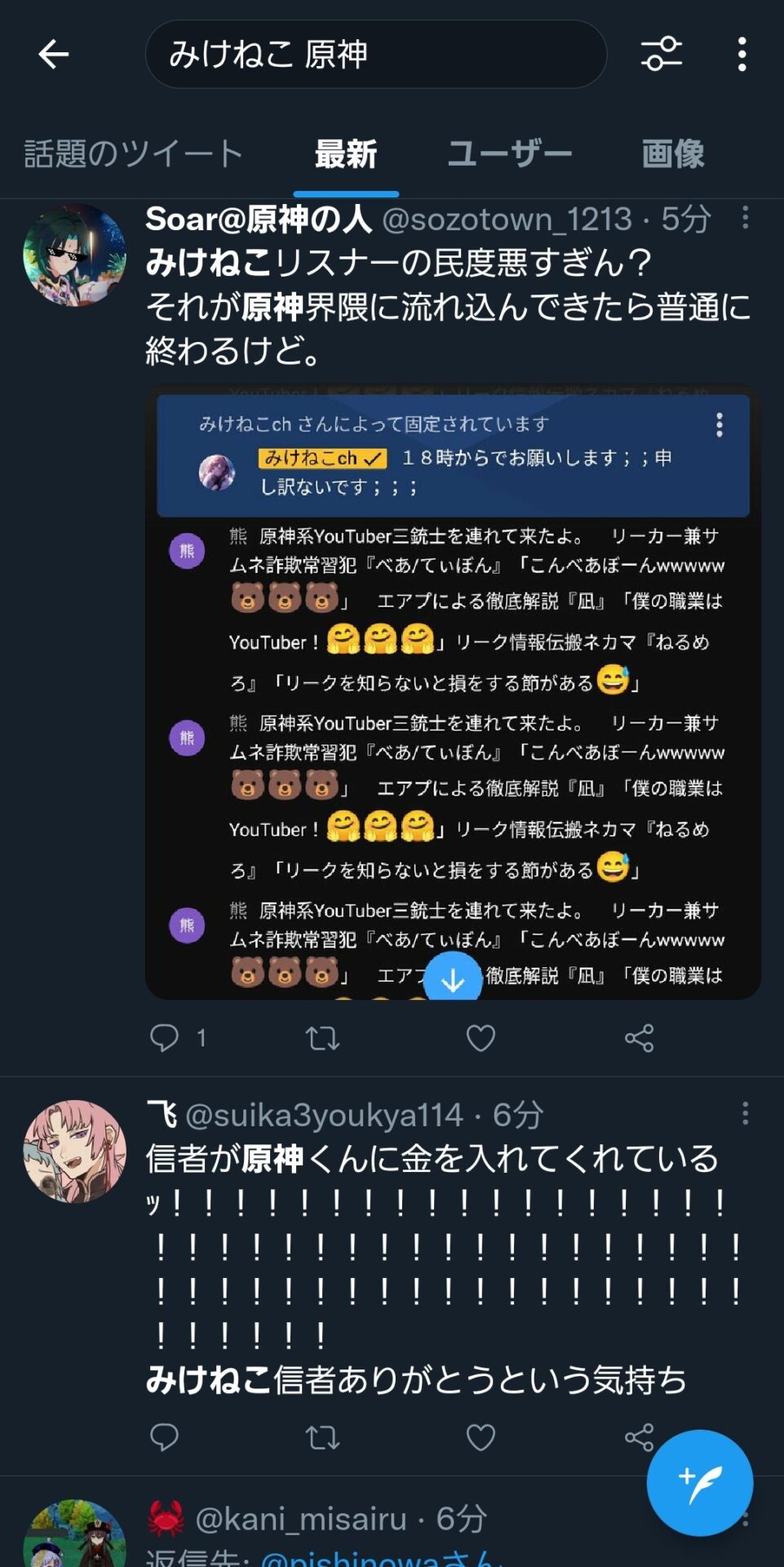Show the 画像 tab results
The width and height of the screenshot is (784, 1567).
click(672, 153)
